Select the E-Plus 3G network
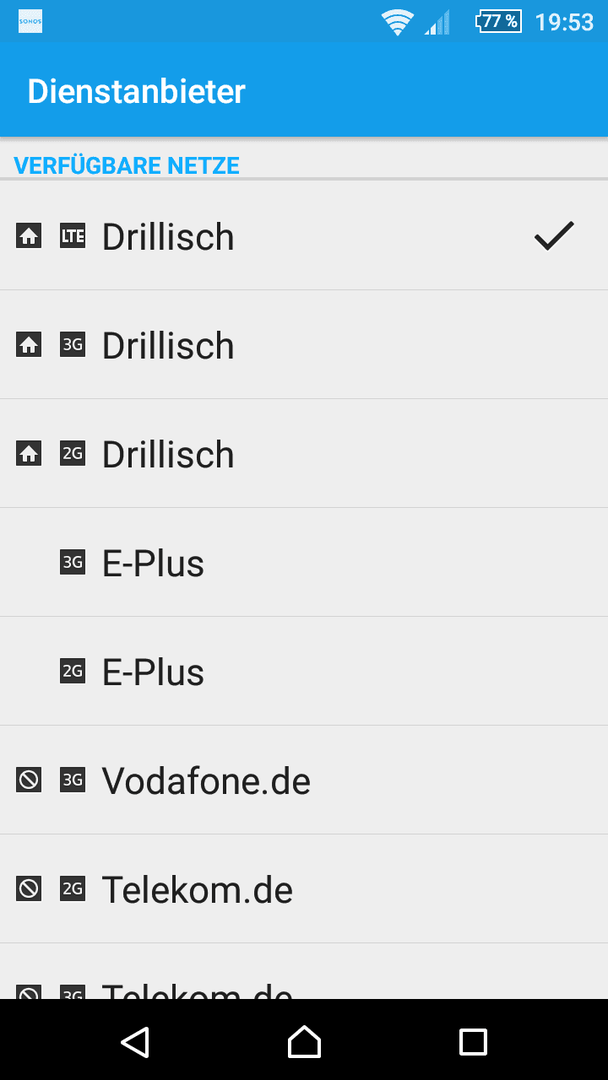The height and width of the screenshot is (1080, 608). point(304,562)
